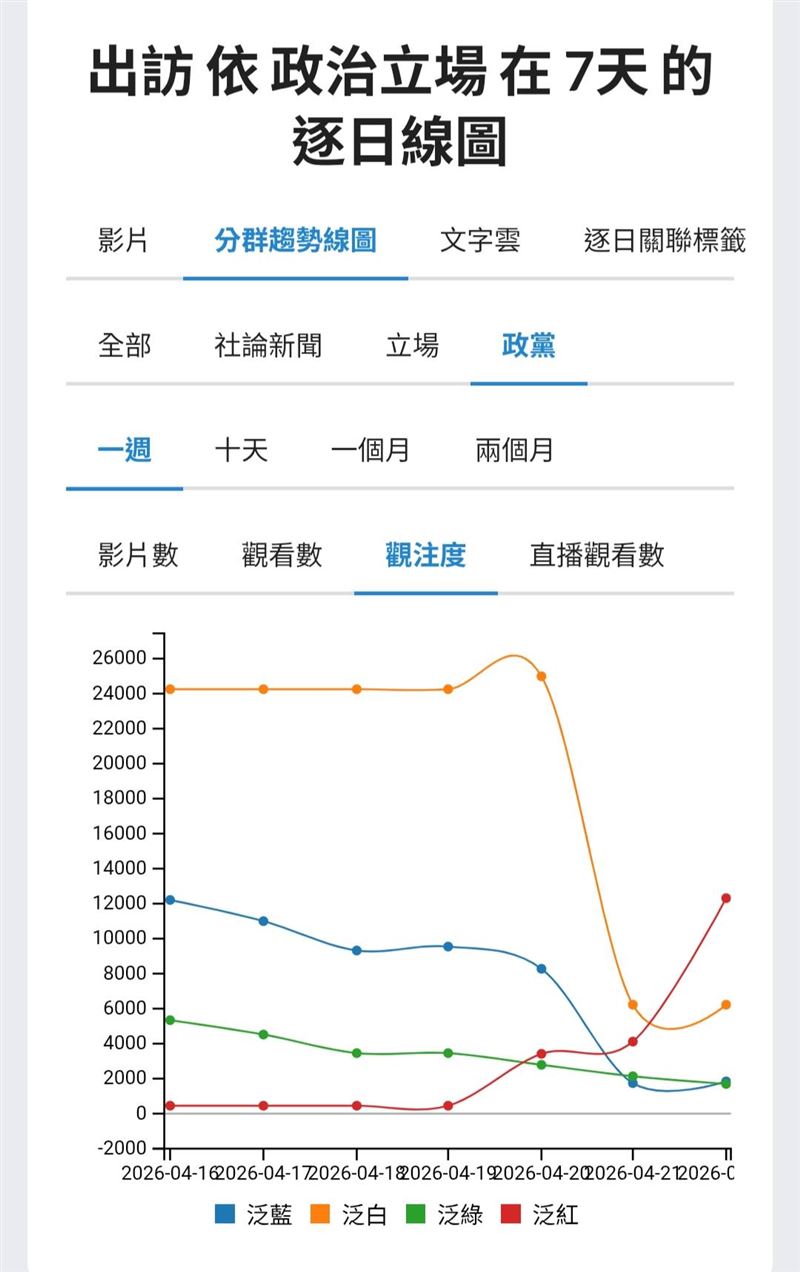Show the 直播觀看數 metric
800x1272 pixels.
coord(596,555)
